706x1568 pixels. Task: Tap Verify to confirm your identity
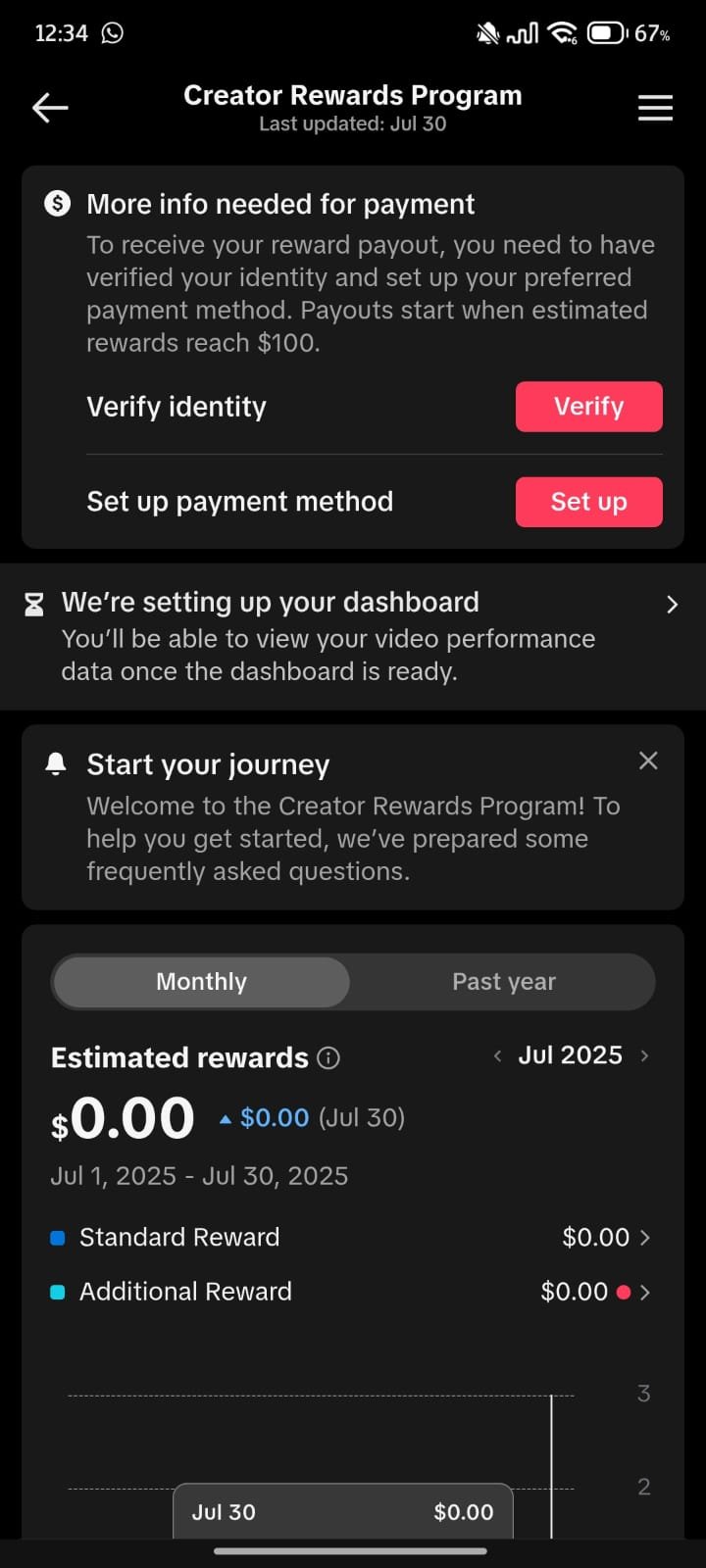point(588,407)
